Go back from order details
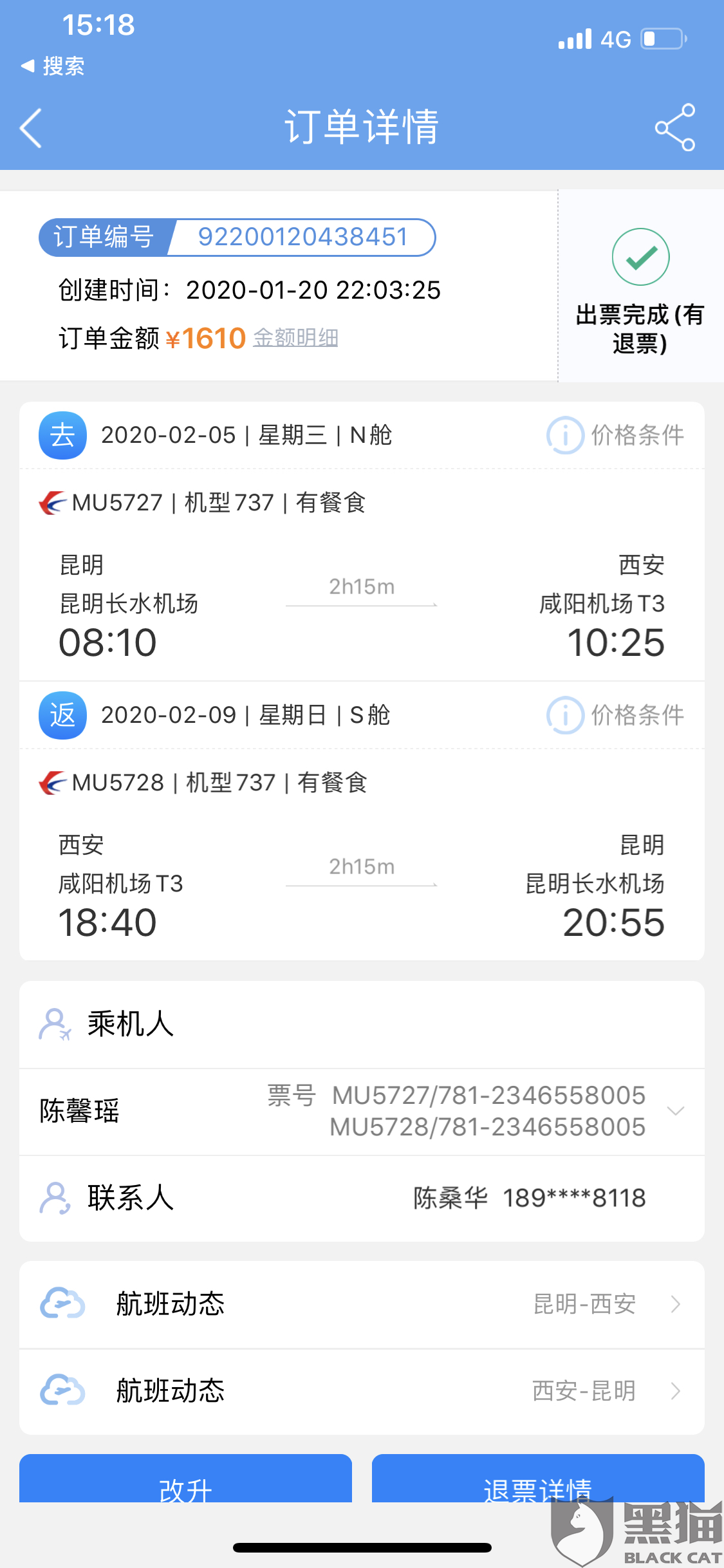This screenshot has height=1568, width=724. [31, 127]
